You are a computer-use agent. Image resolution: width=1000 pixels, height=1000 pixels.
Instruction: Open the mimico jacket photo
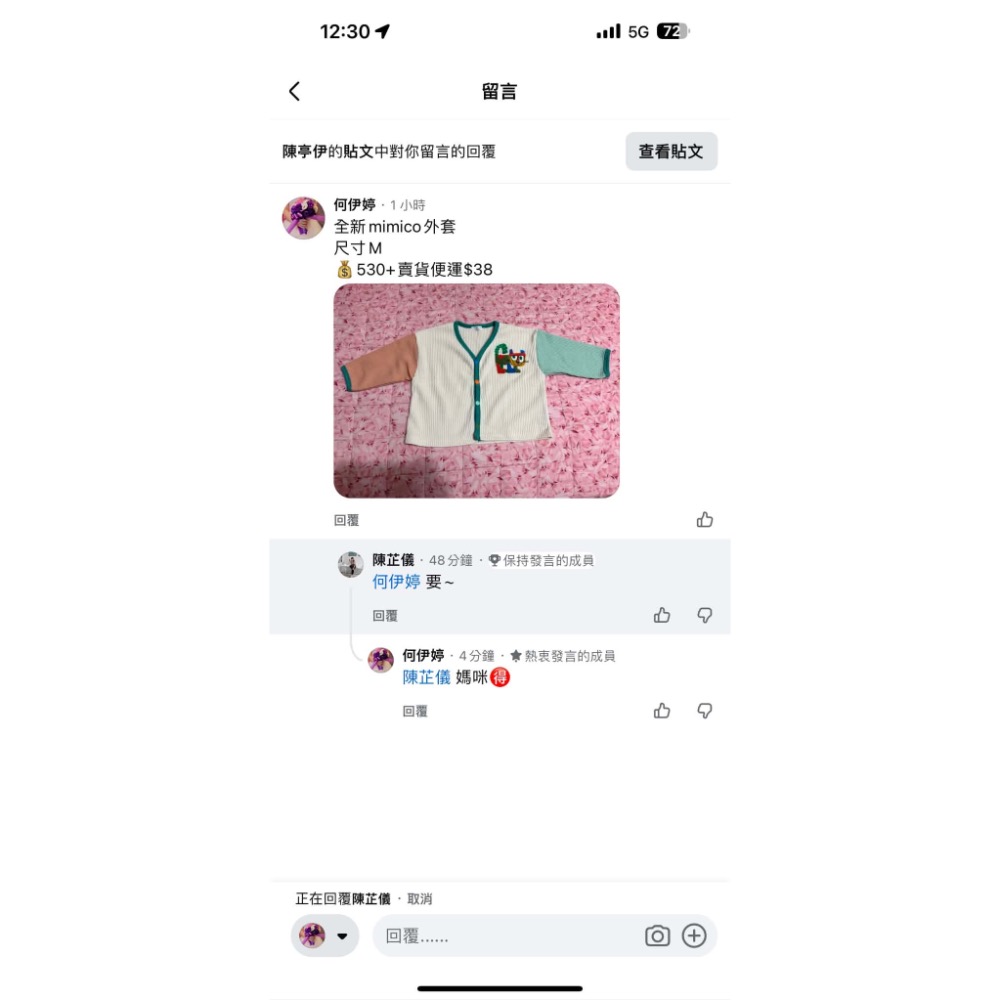pyautogui.click(x=476, y=390)
